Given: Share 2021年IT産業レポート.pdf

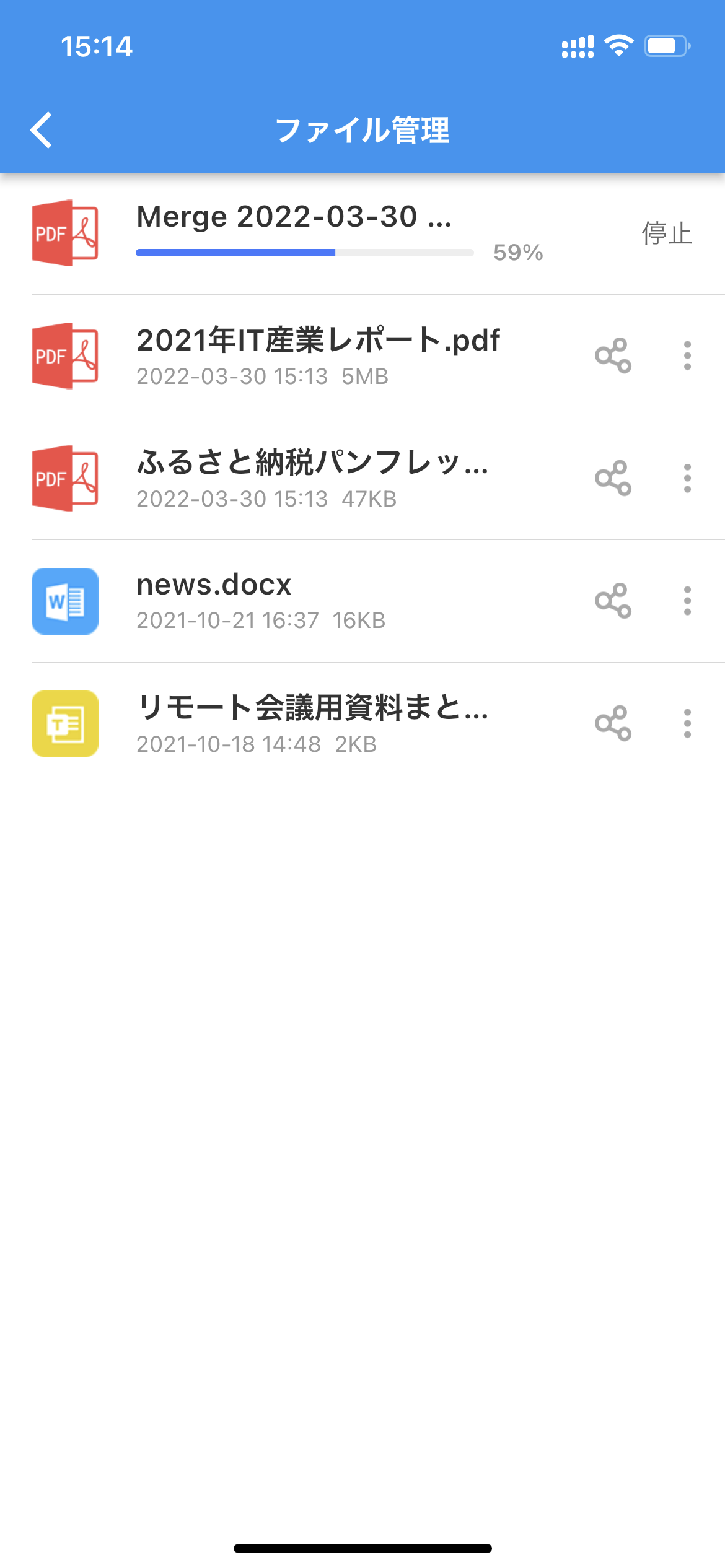Looking at the screenshot, I should [x=613, y=355].
